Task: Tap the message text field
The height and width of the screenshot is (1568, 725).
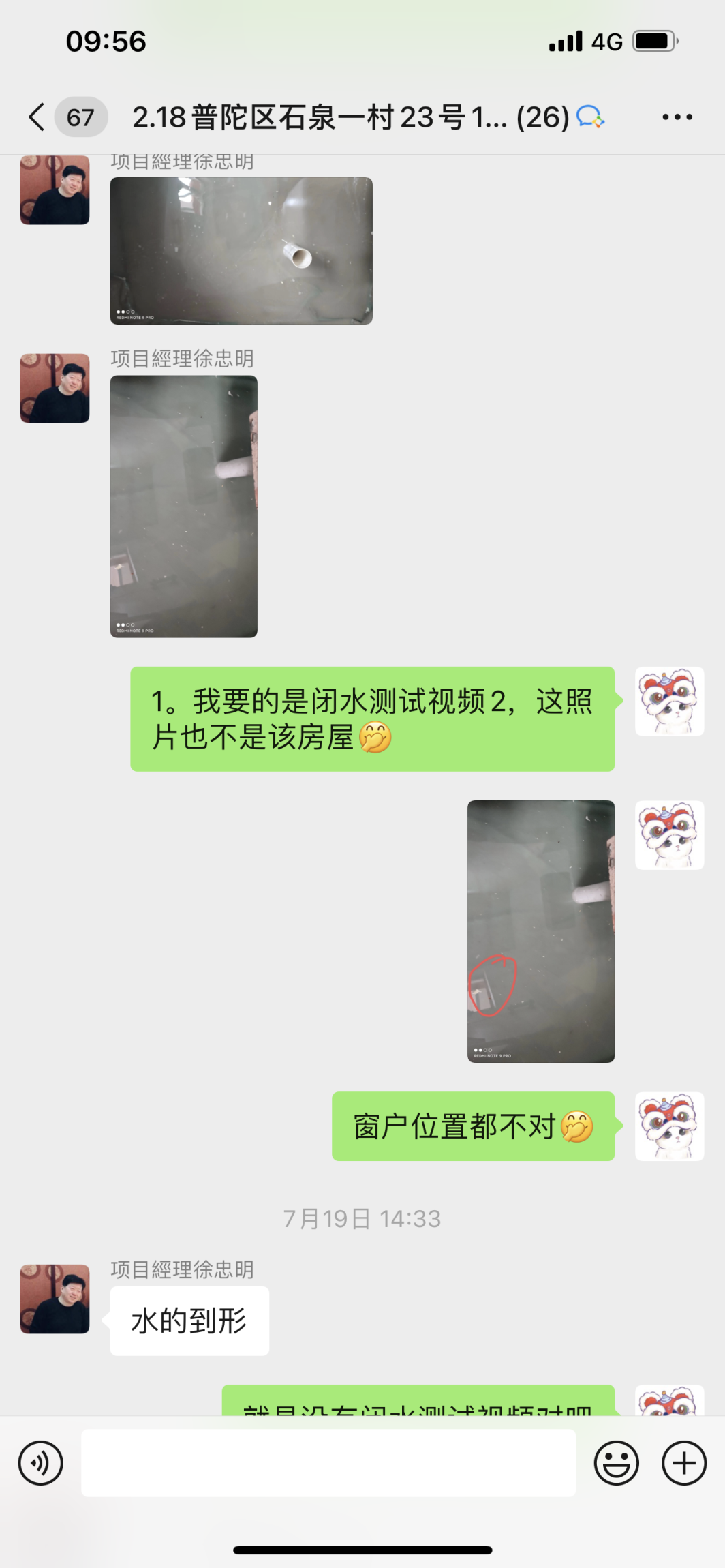Action: (328, 1462)
